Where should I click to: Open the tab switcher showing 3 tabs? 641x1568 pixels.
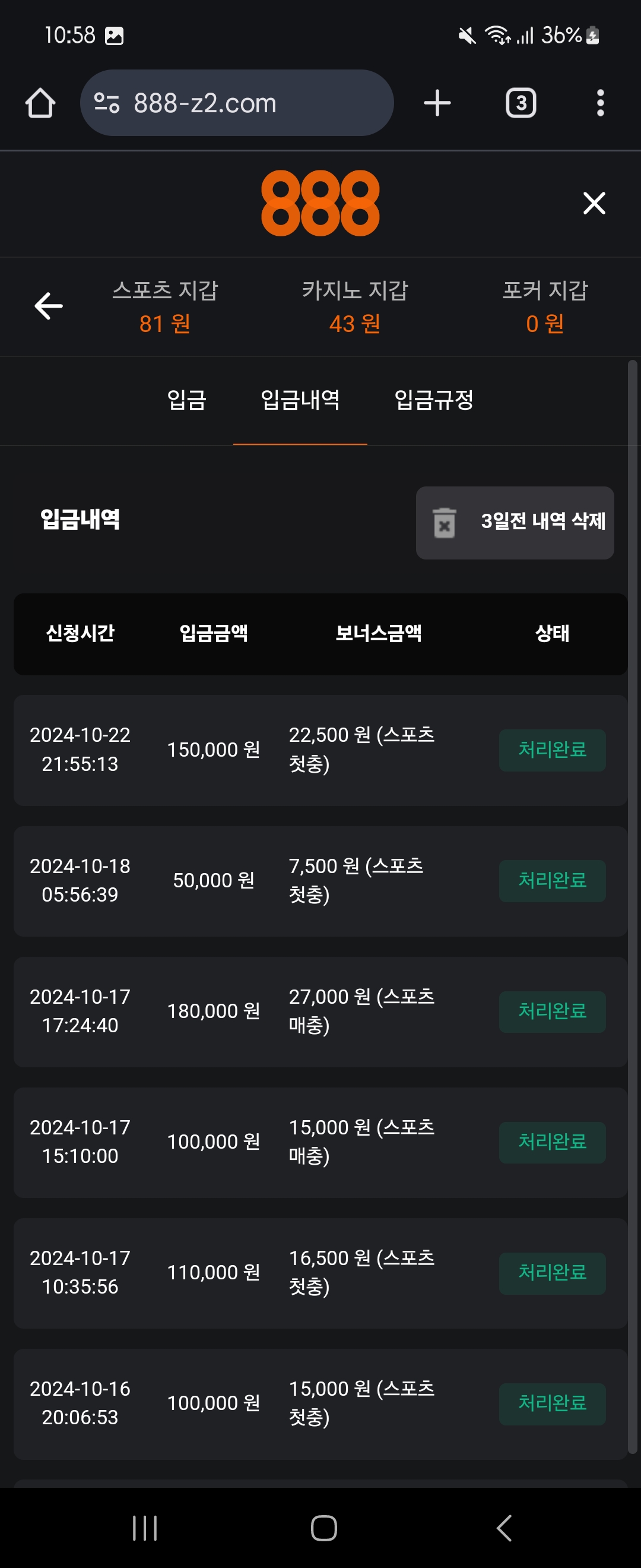click(521, 103)
